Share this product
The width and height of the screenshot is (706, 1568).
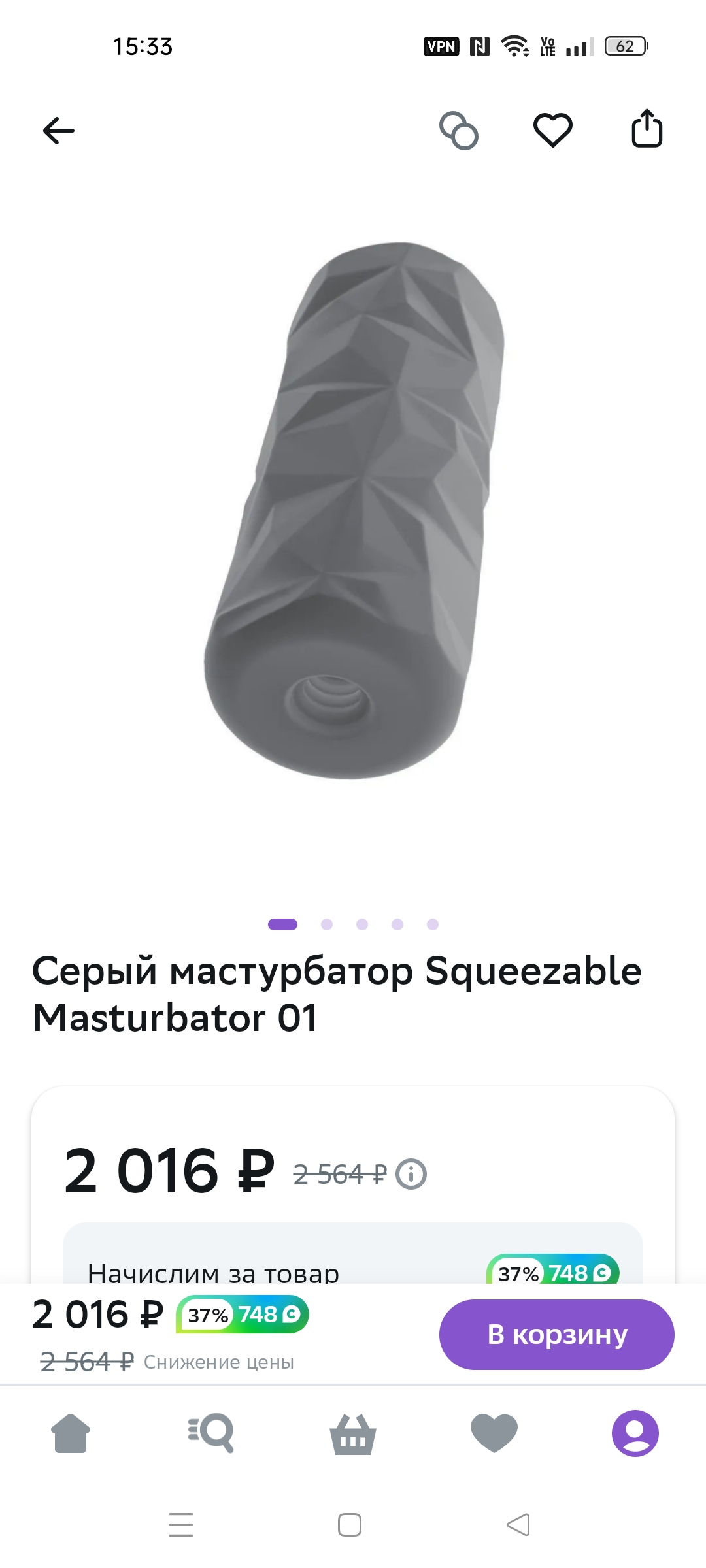pos(647,129)
